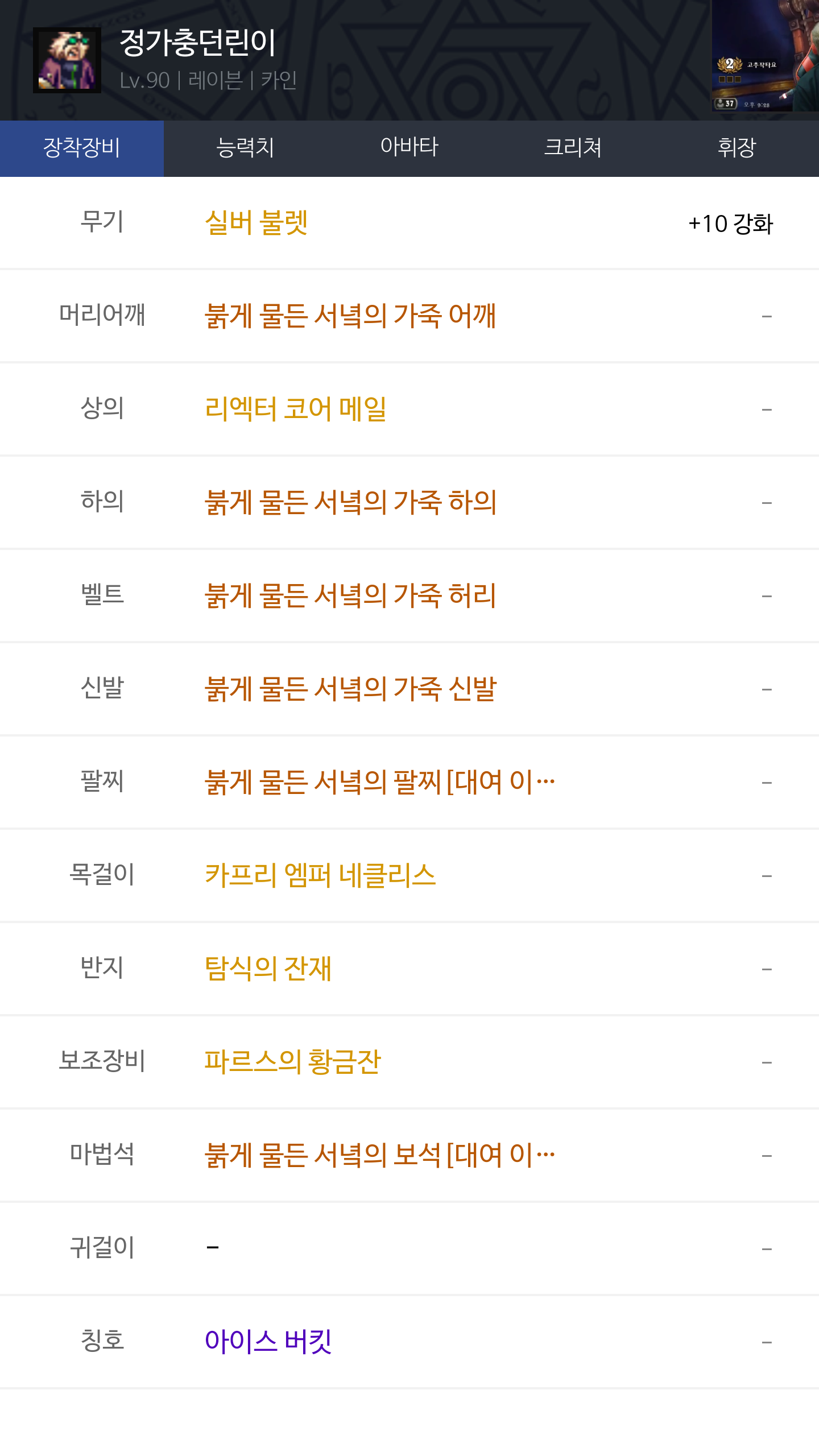
Task: Open the 아바타 tab
Action: coord(409,148)
